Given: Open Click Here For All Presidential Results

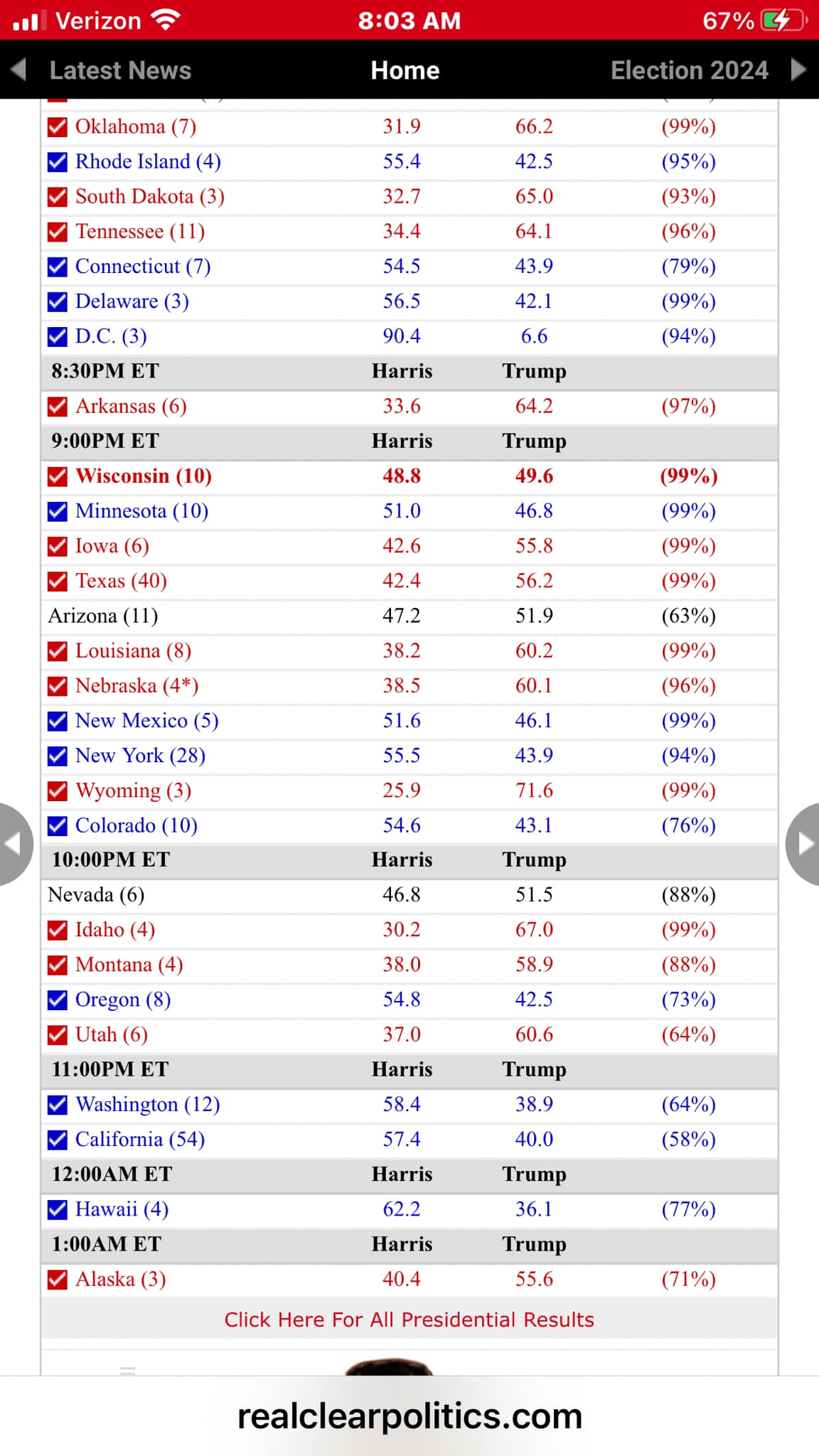Looking at the screenshot, I should pos(409,1319).
